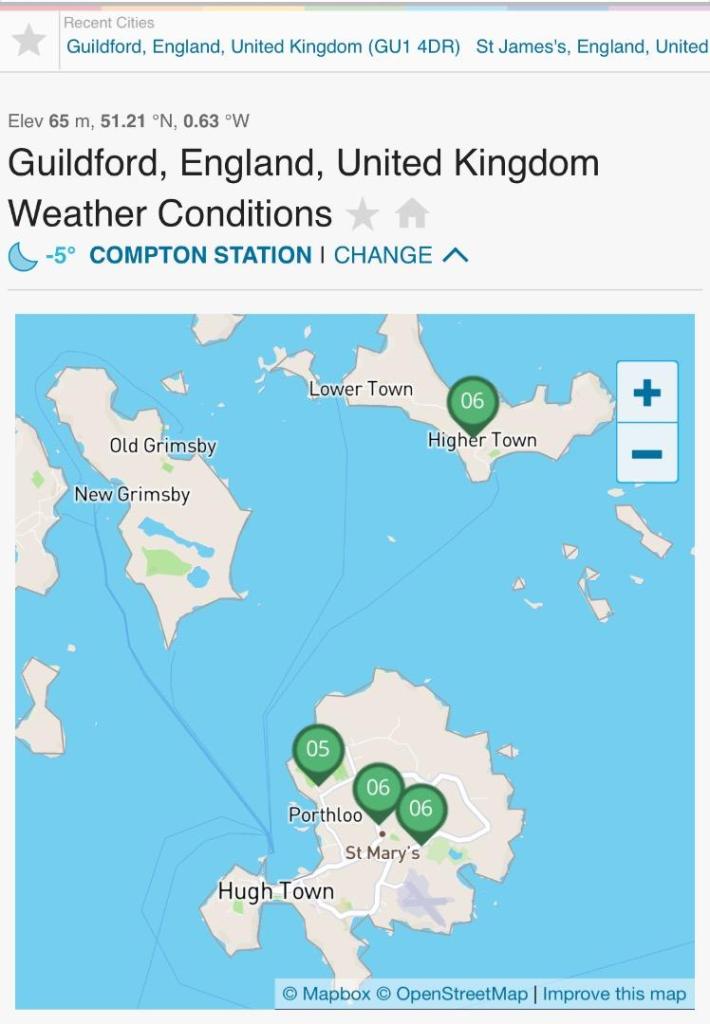The height and width of the screenshot is (1024, 710).
Task: Favorite Guildford using the star beside the title
Action: click(x=362, y=214)
